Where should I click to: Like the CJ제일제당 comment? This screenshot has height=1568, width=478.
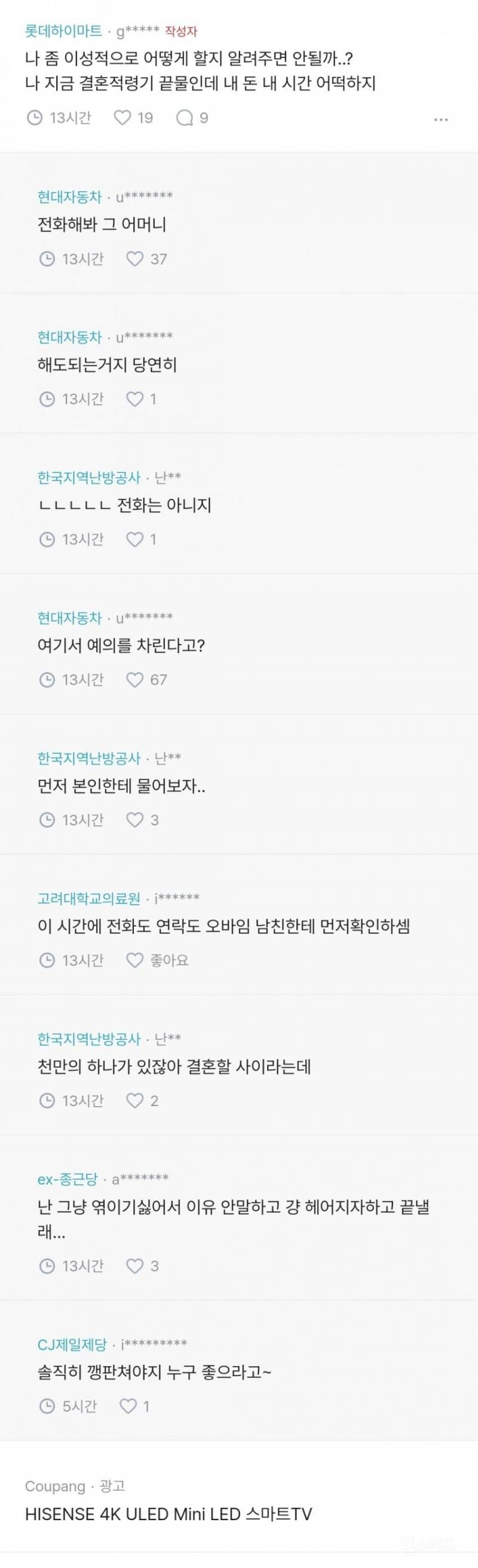(x=128, y=1406)
